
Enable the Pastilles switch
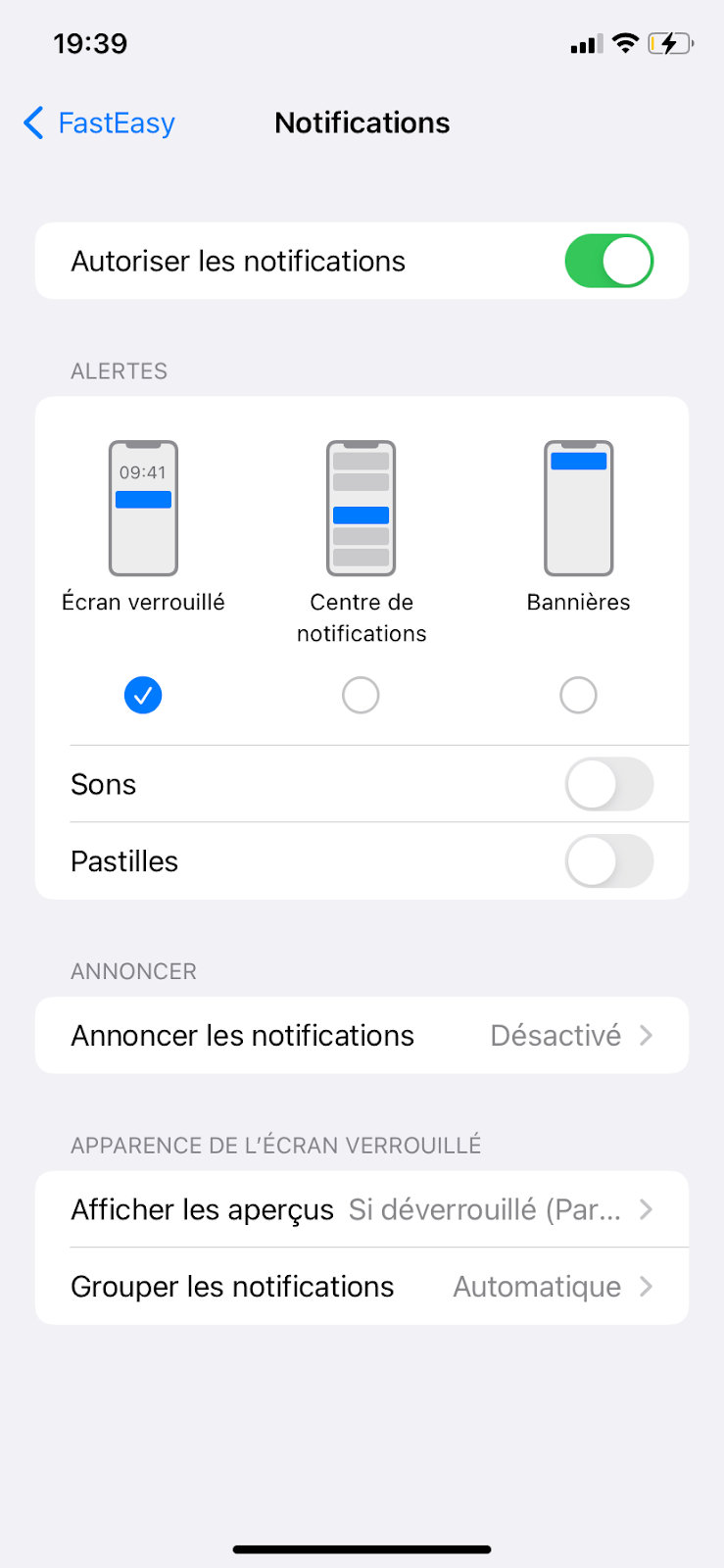coord(608,860)
